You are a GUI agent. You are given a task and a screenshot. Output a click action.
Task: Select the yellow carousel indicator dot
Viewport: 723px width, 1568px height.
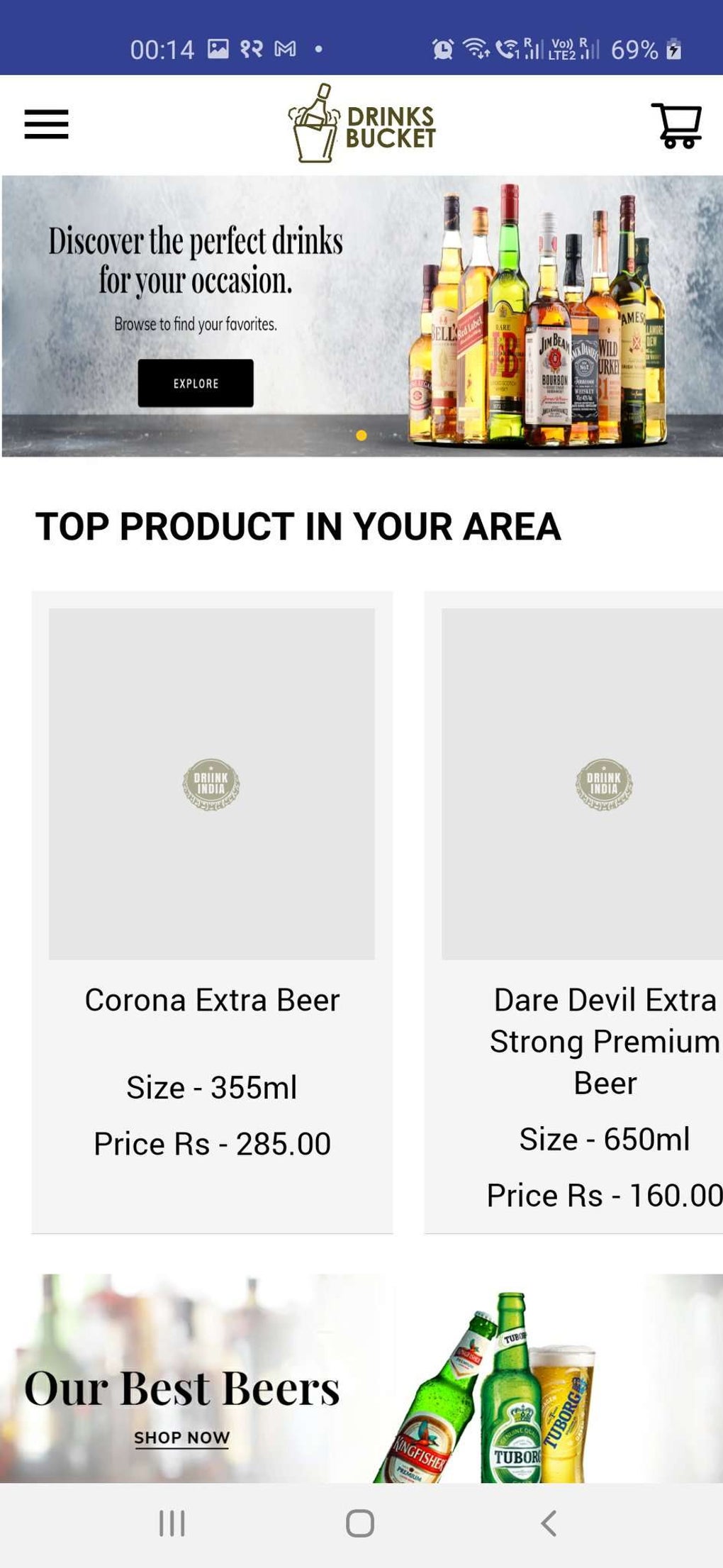361,435
